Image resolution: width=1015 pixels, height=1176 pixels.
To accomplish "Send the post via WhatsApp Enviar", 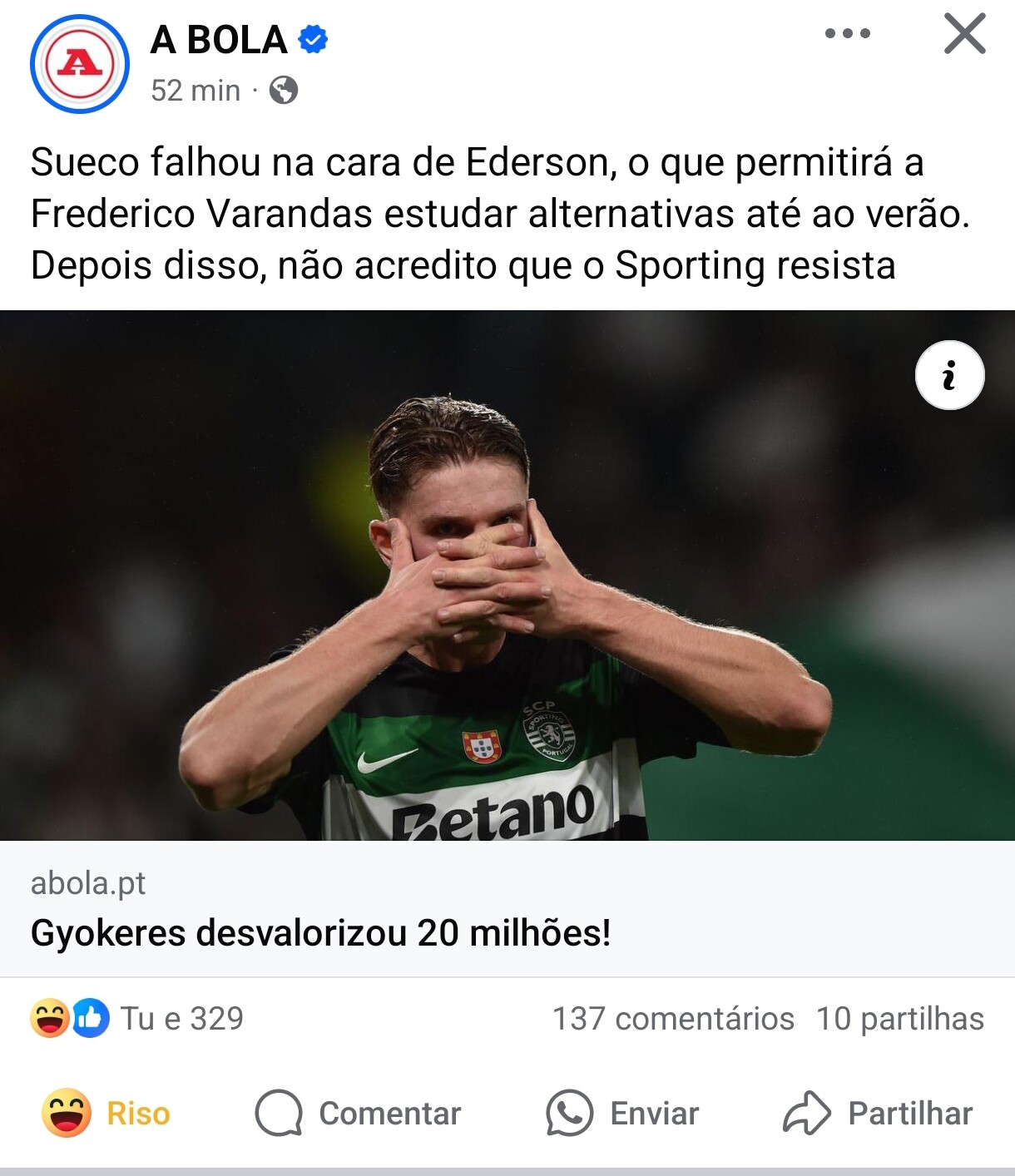I will [622, 1113].
